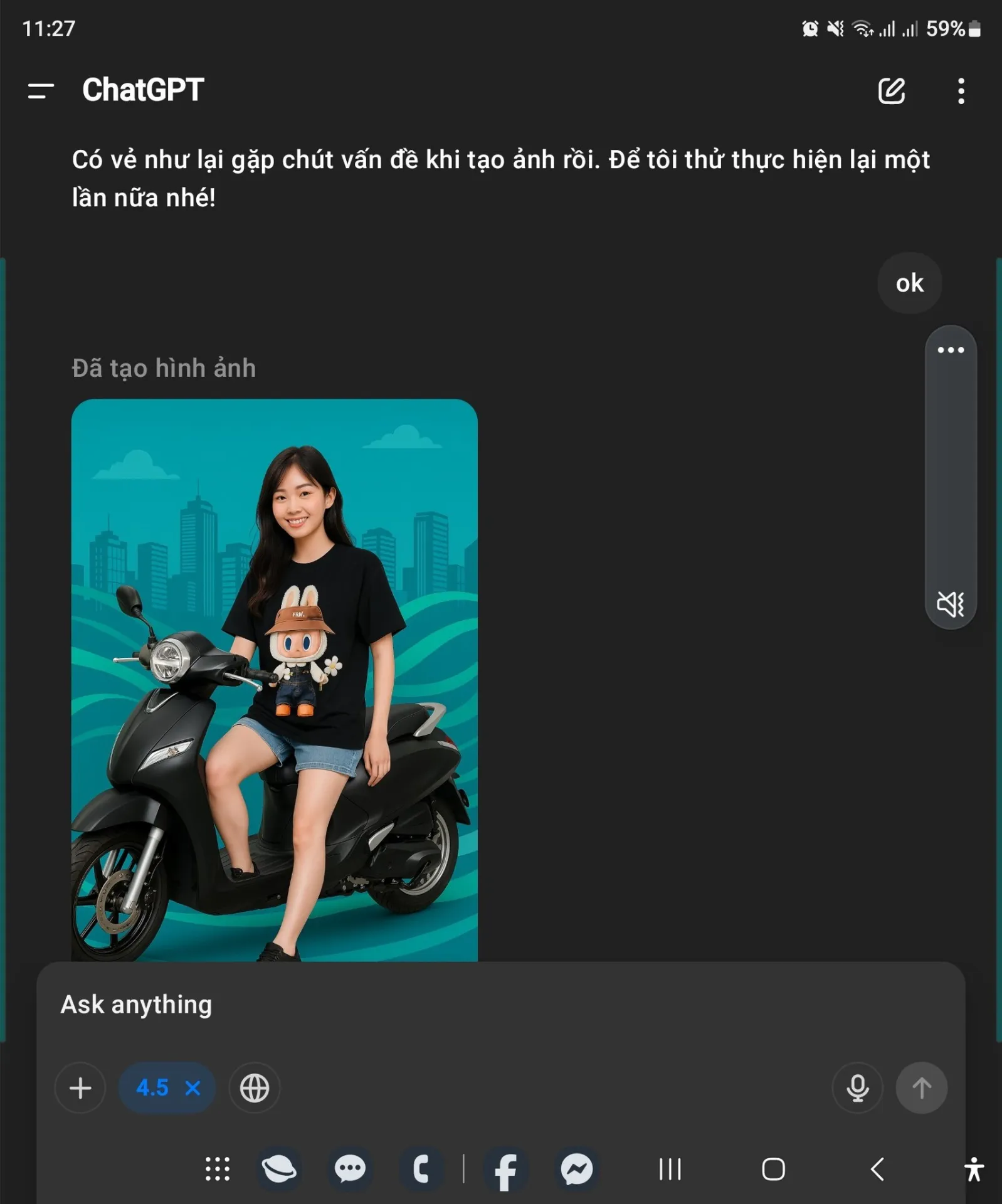The width and height of the screenshot is (1002, 1204).
Task: Start a new chat with compose icon
Action: point(891,91)
